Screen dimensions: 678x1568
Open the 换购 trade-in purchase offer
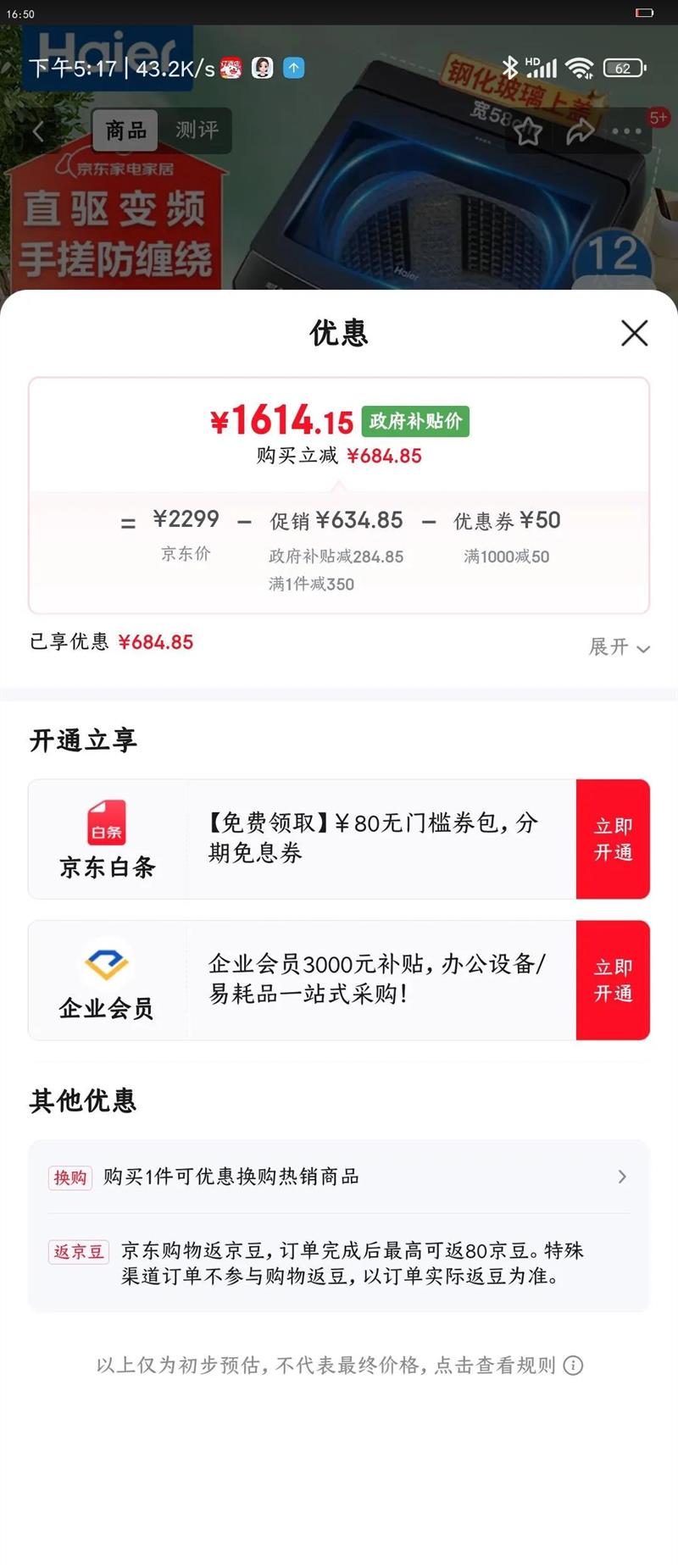click(x=339, y=1177)
